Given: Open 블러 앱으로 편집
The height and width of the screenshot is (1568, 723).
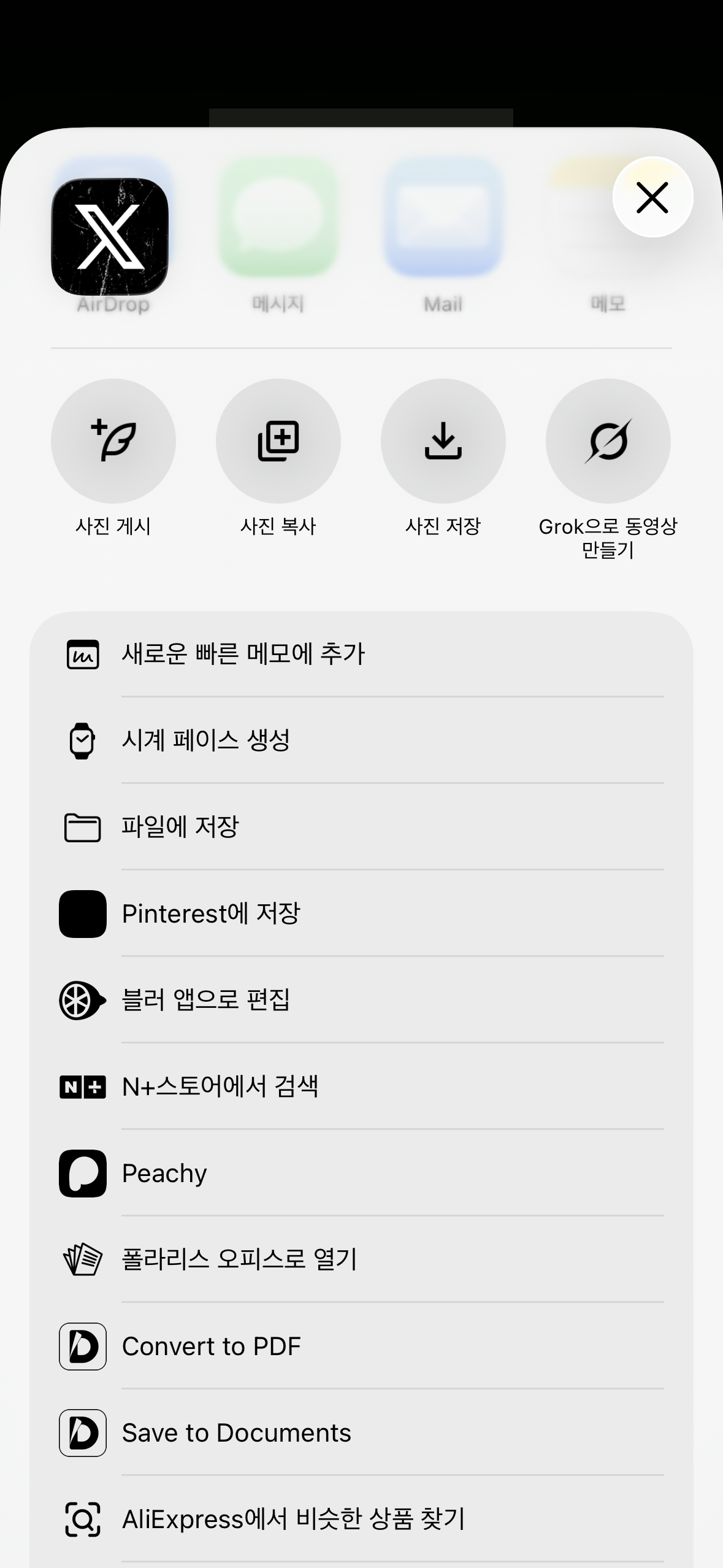Looking at the screenshot, I should (361, 1000).
